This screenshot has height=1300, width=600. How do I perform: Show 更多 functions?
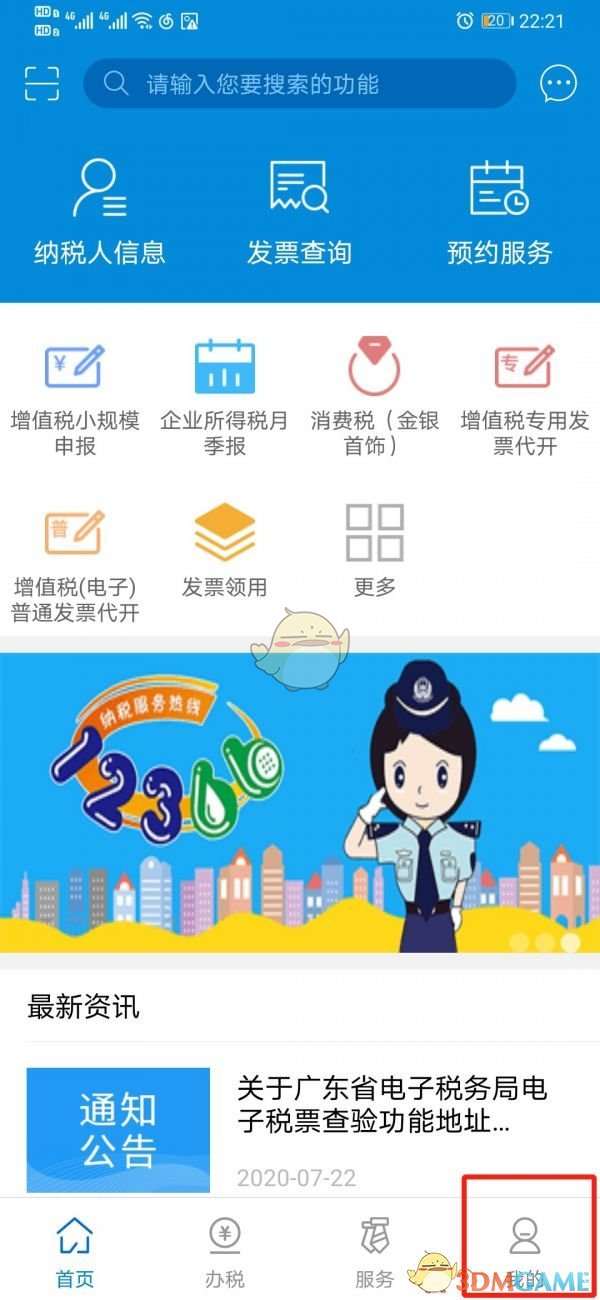click(374, 548)
